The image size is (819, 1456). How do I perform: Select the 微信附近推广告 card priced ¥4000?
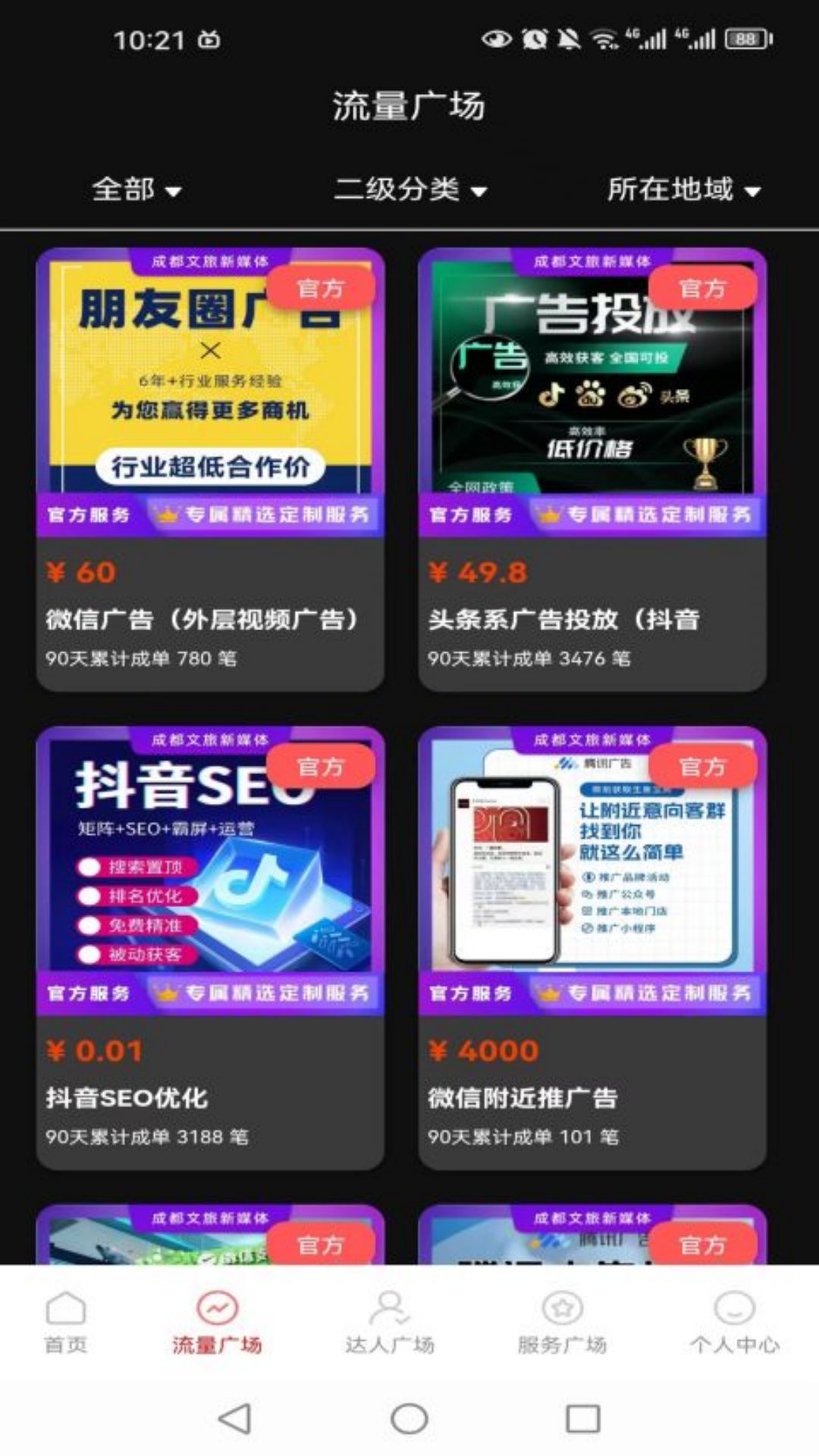592,948
